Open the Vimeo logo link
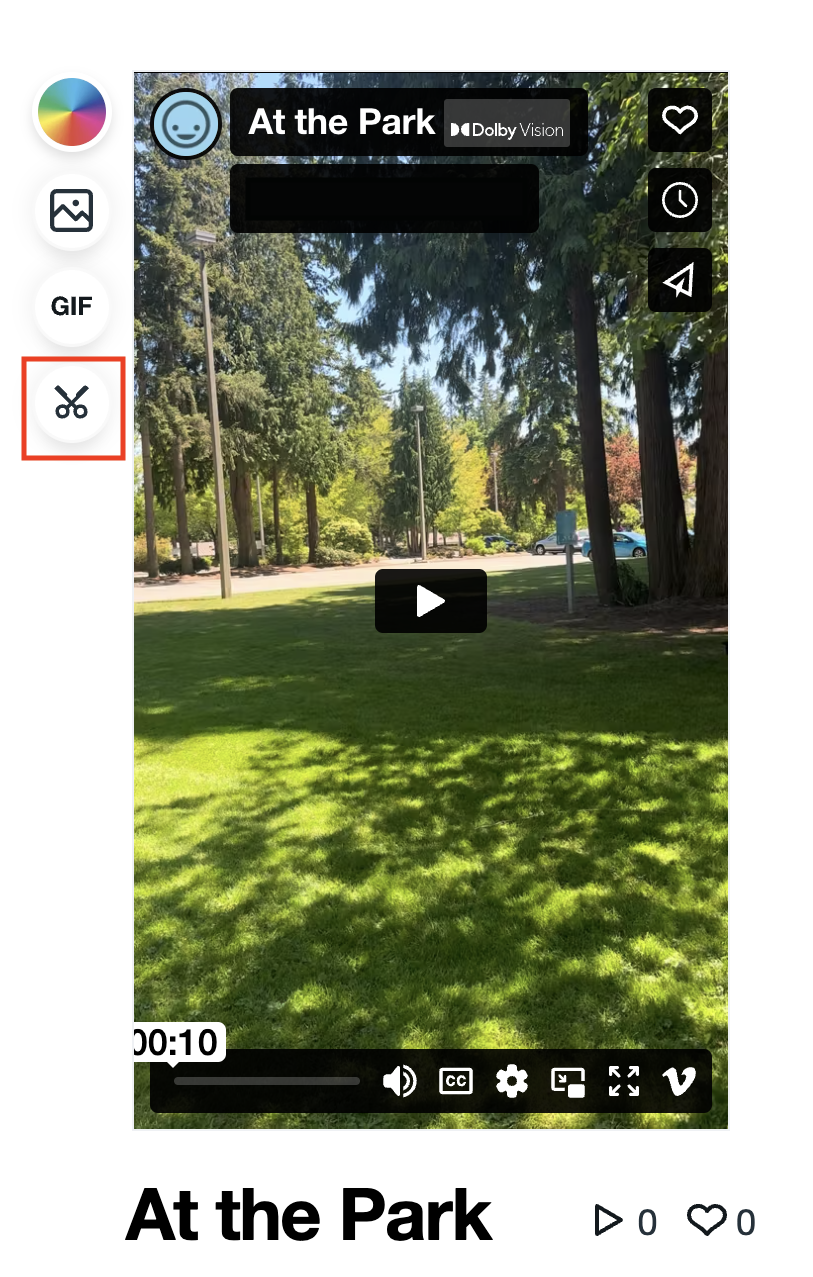 [x=680, y=1081]
